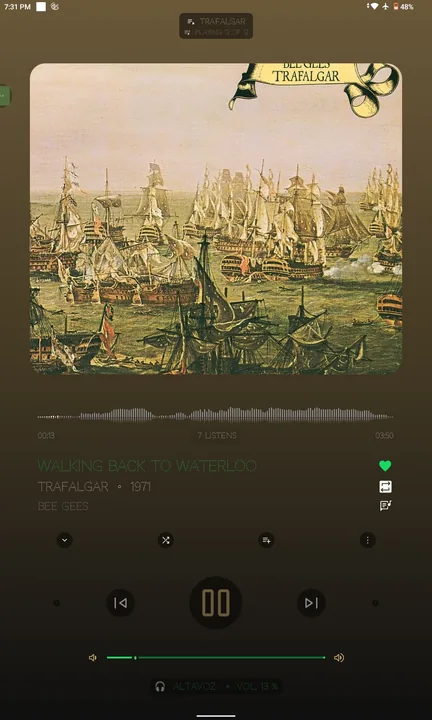Tap the Trafalgar album cover art

click(216, 219)
